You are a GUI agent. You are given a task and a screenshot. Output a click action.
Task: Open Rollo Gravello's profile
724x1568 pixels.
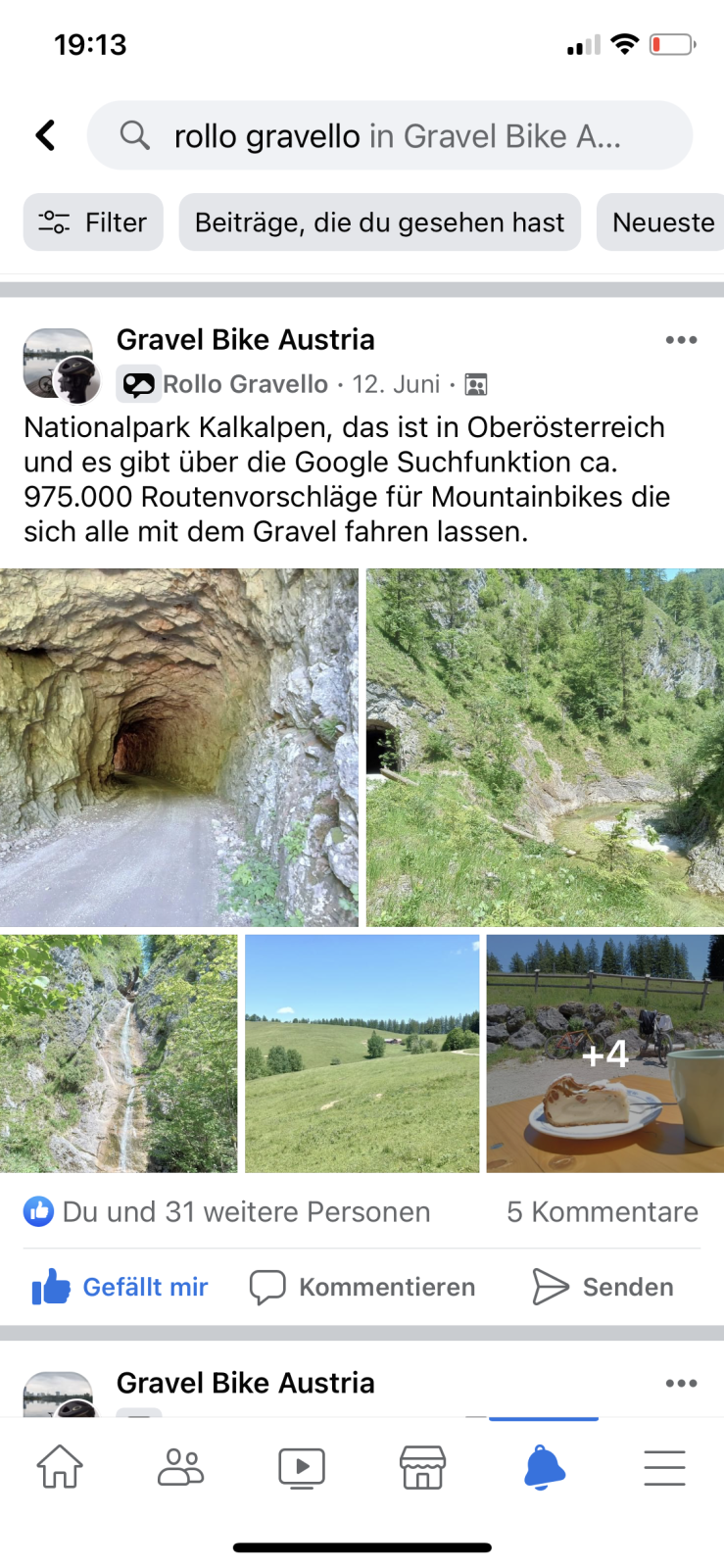click(x=245, y=384)
